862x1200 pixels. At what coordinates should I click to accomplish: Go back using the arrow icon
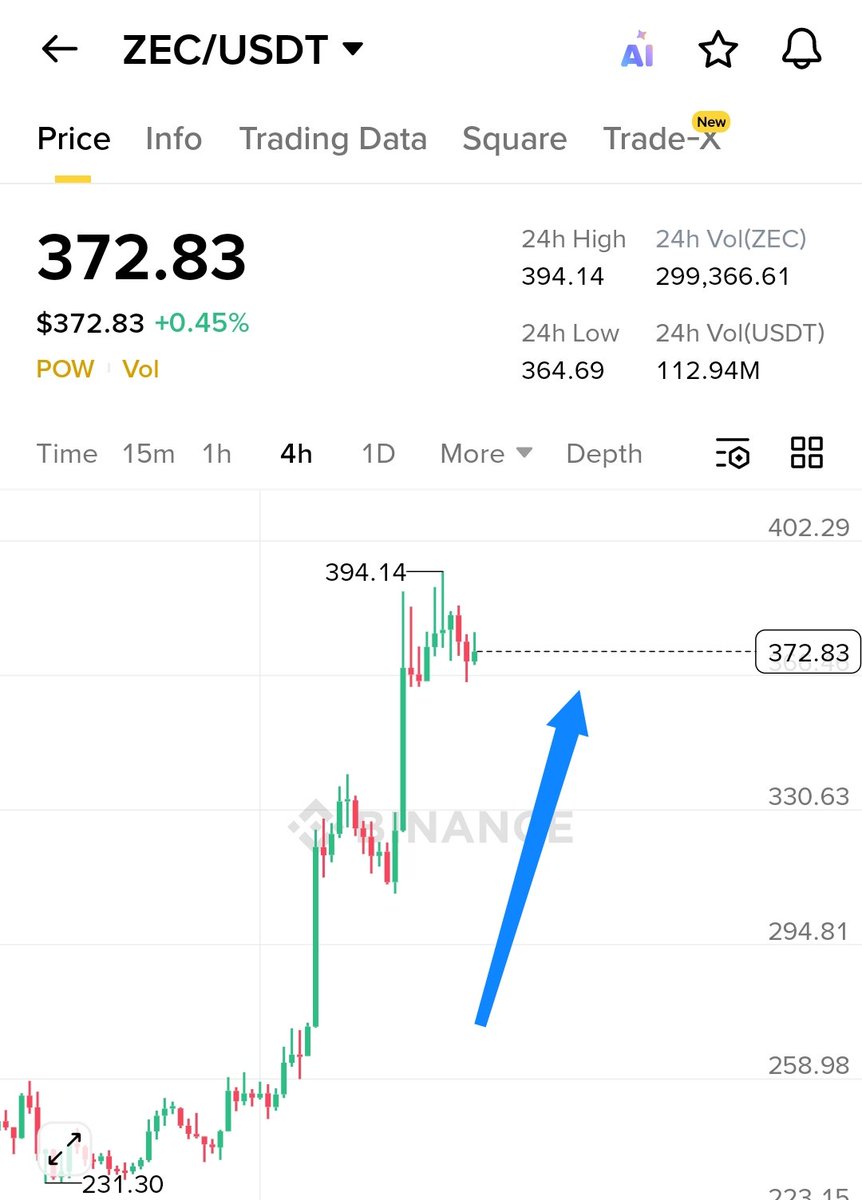(x=59, y=50)
